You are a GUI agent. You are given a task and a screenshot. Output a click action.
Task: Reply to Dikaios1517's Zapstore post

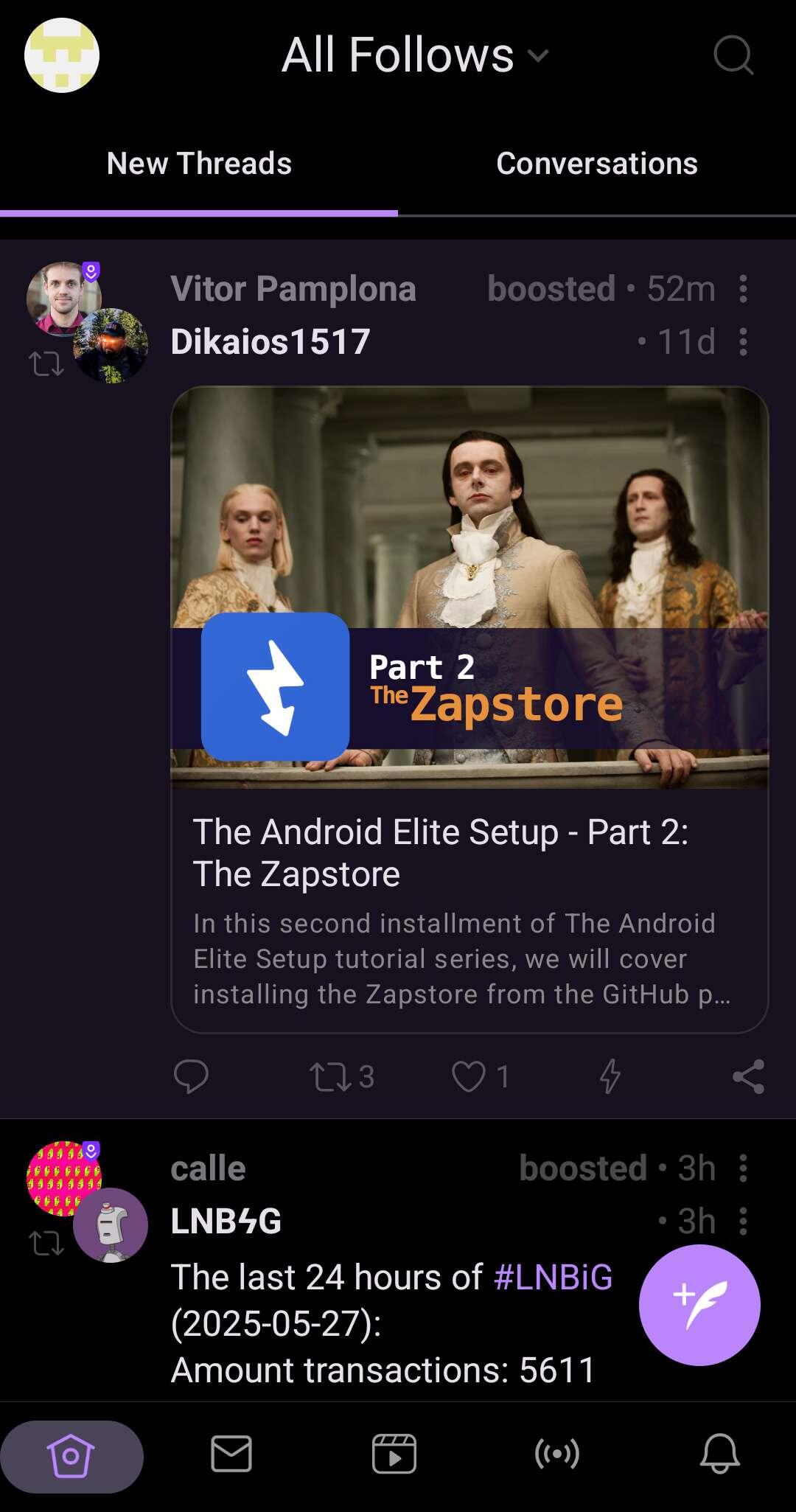(x=191, y=1076)
